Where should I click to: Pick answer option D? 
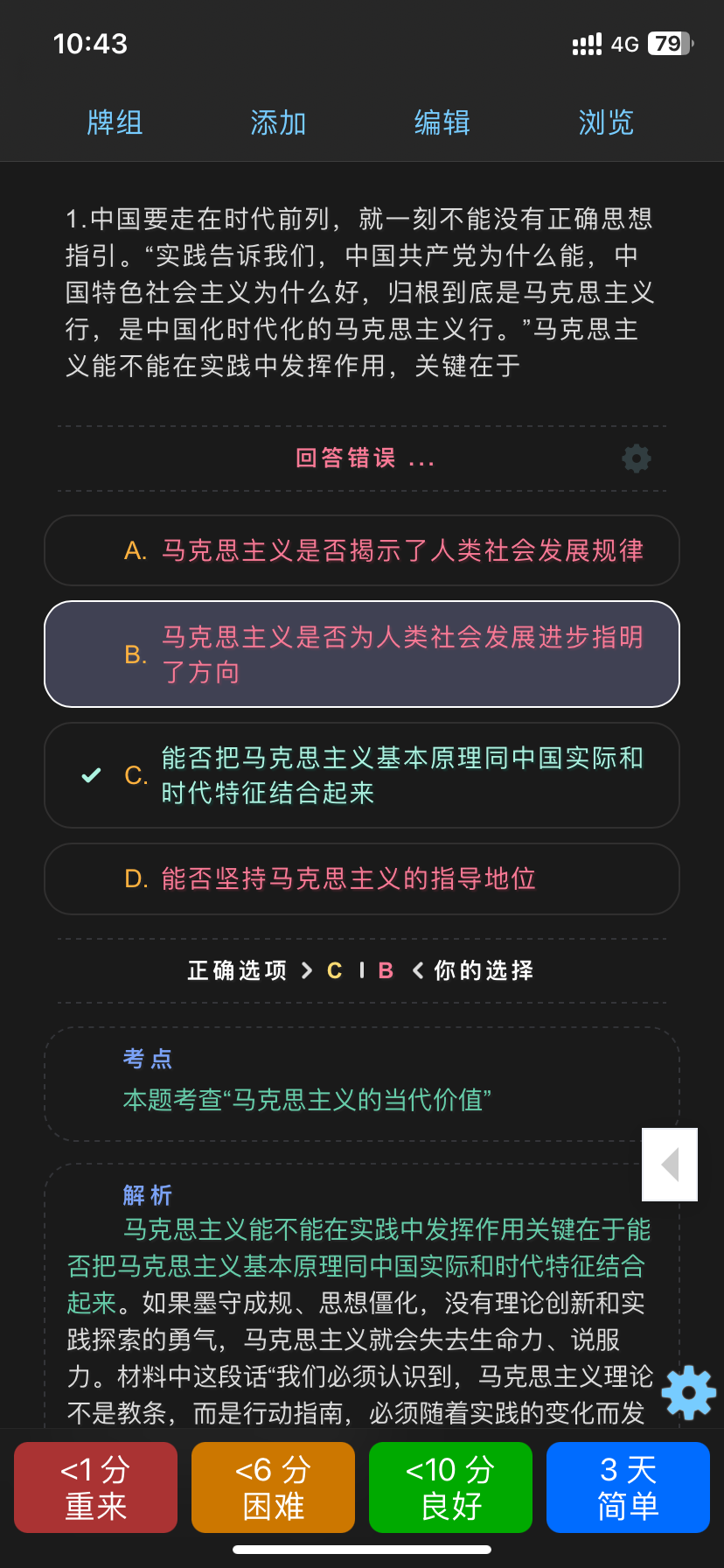[x=362, y=878]
